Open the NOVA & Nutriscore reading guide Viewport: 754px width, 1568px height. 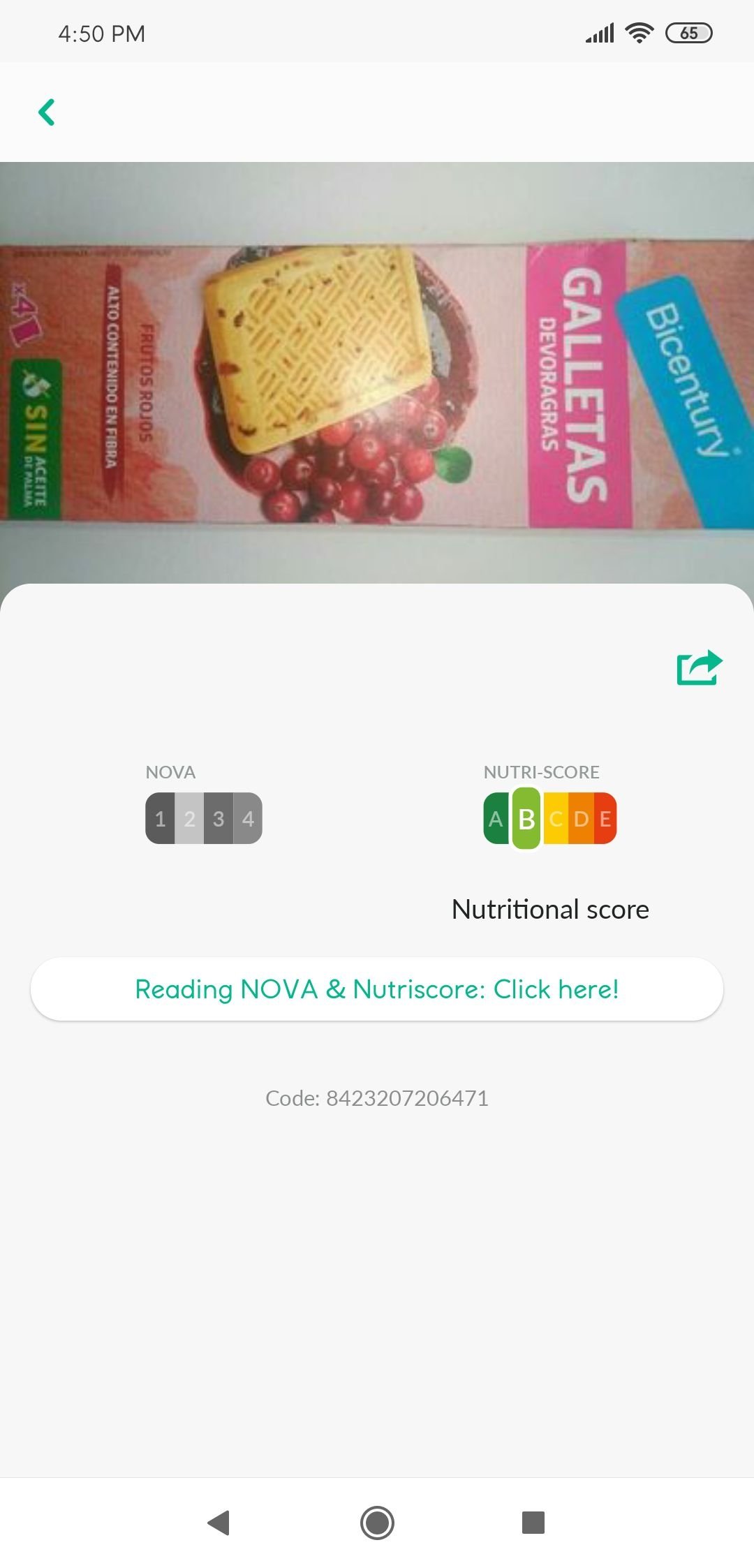pyautogui.click(x=377, y=989)
